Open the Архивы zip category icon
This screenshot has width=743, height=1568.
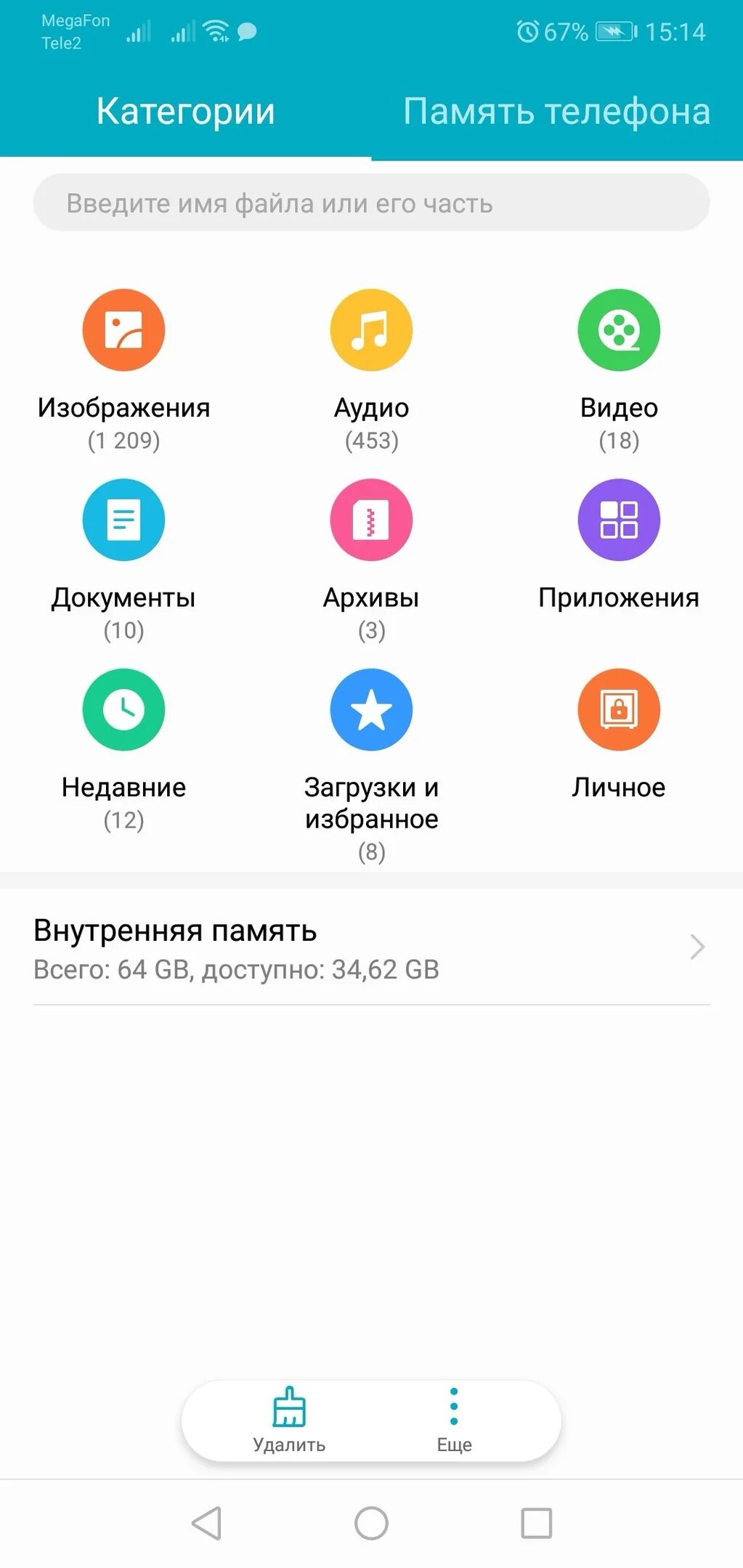click(371, 520)
